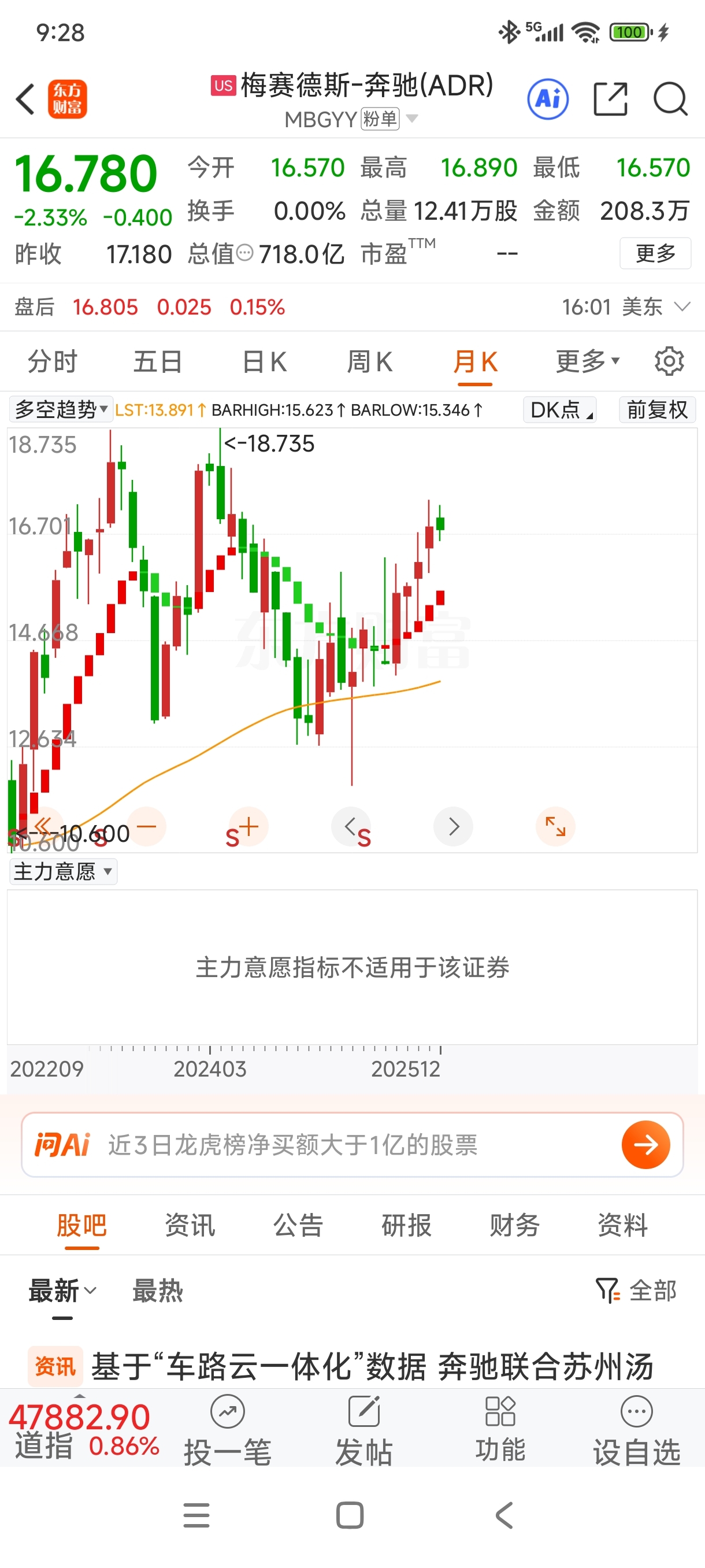Open chart settings gear
Screen dimensions: 705x1568
pos(669,361)
